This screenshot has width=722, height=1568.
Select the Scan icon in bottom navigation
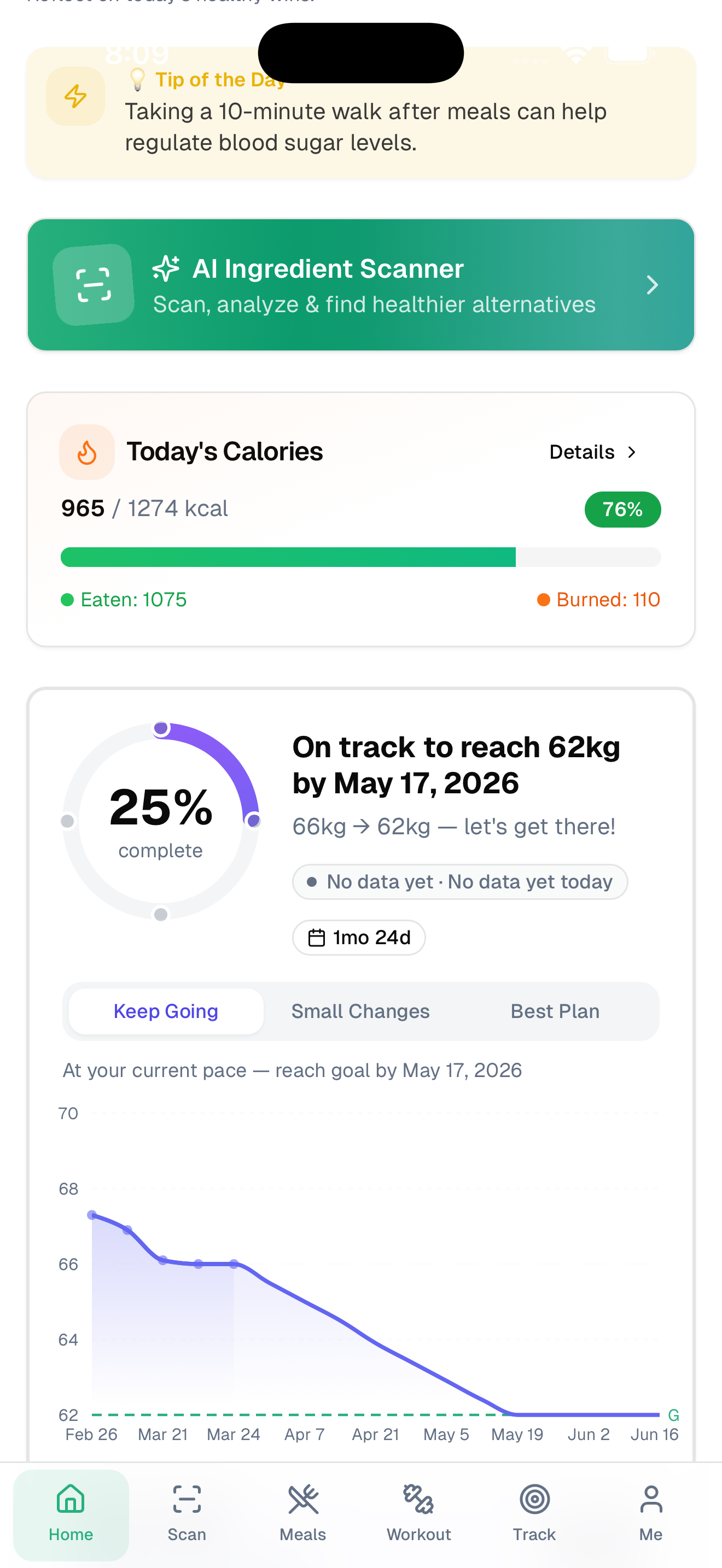187,1510
